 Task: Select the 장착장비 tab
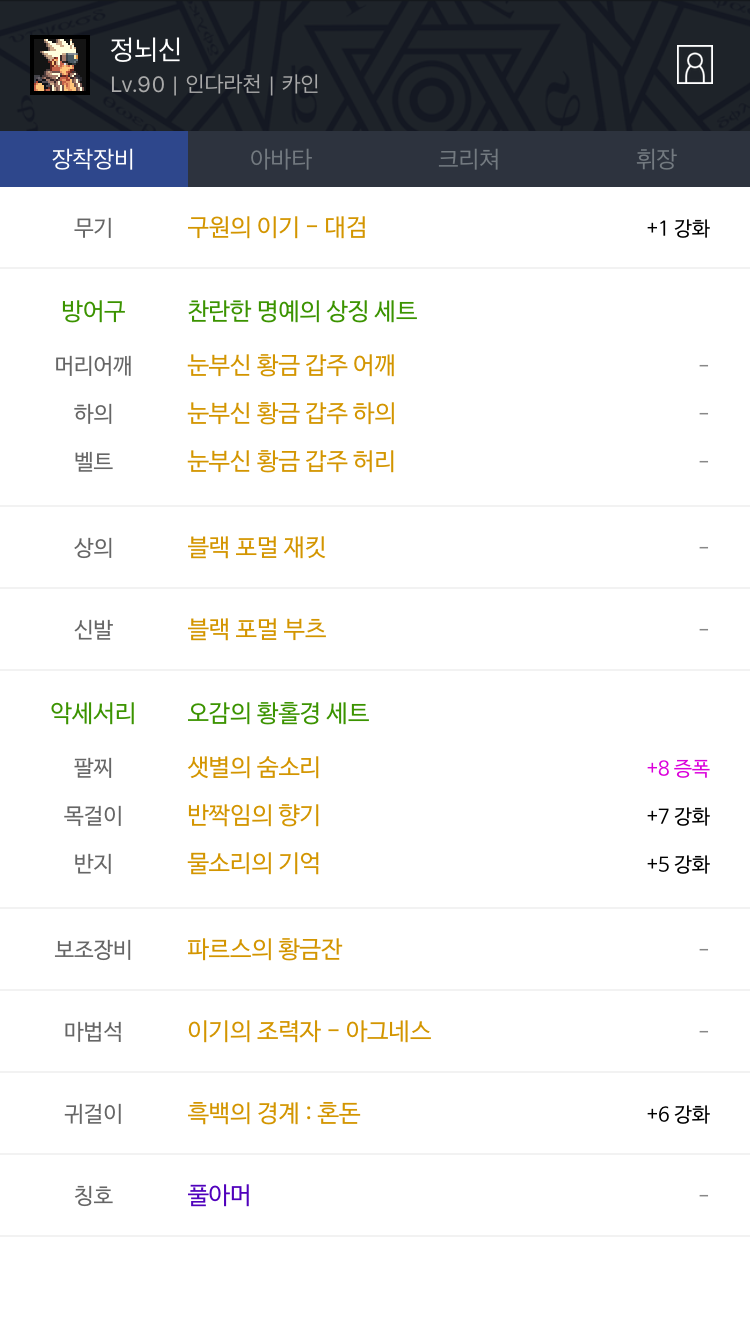pos(94,159)
